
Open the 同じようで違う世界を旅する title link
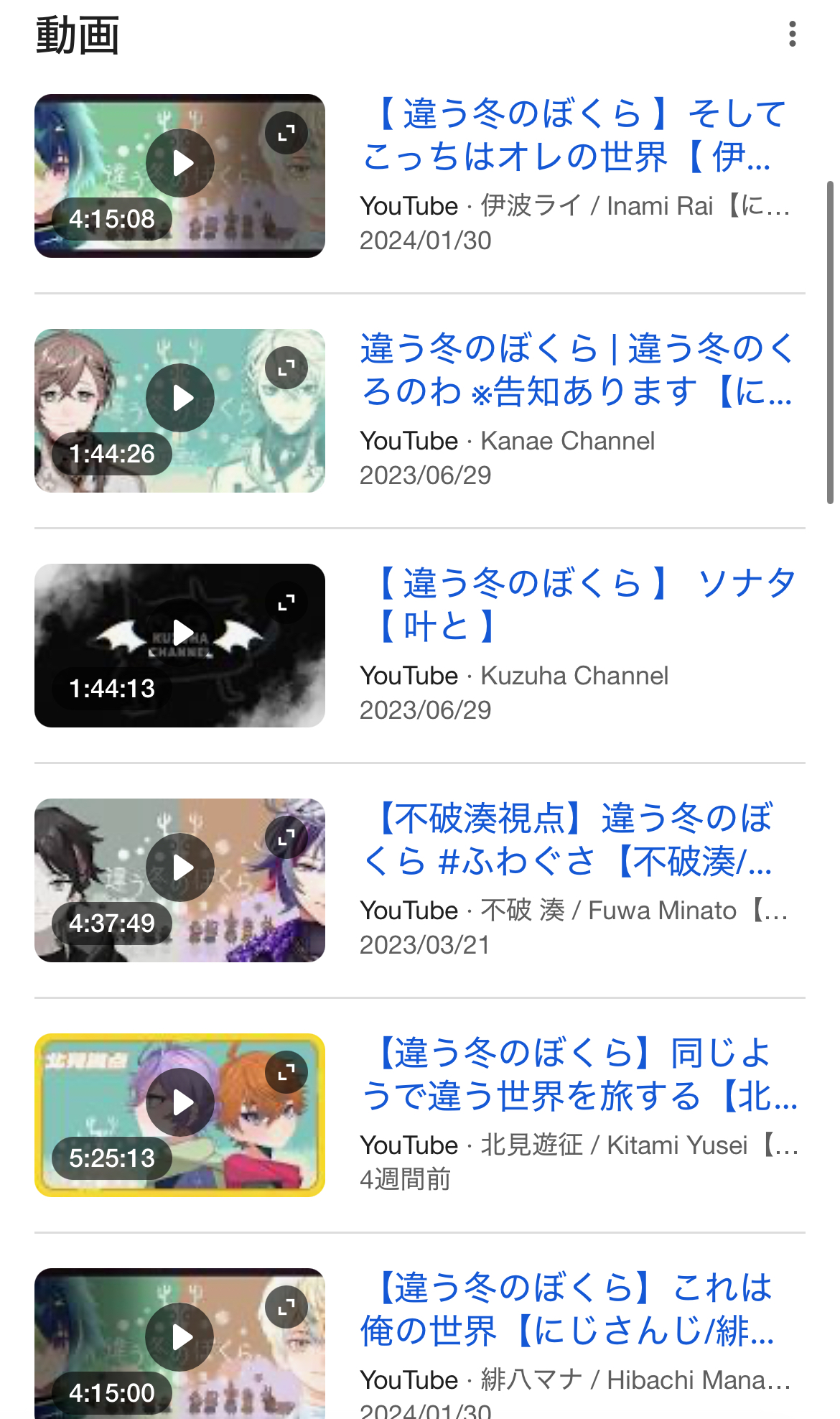(579, 1074)
